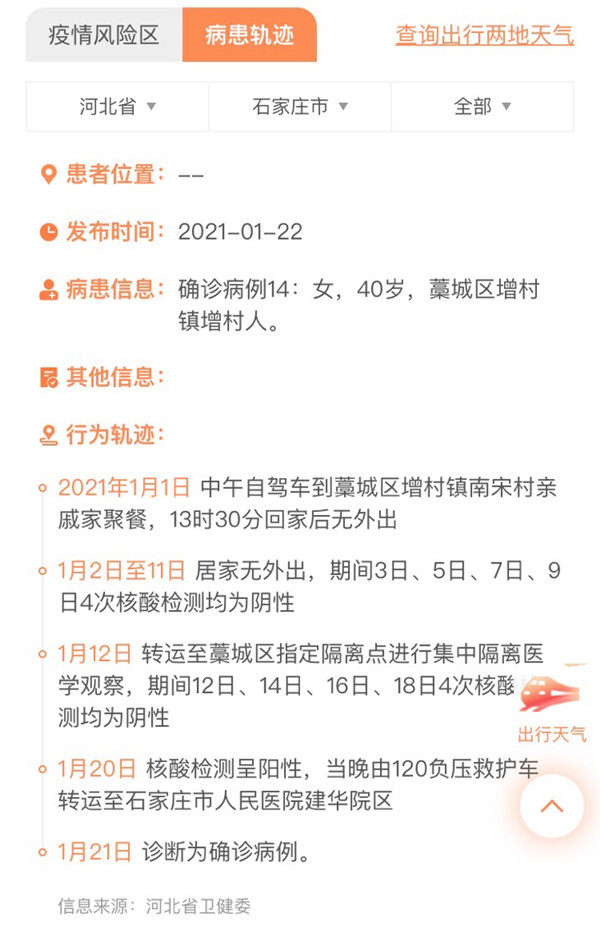Tap the back-to-top arrow button
Viewport: 600px width, 944px height.
tap(551, 806)
